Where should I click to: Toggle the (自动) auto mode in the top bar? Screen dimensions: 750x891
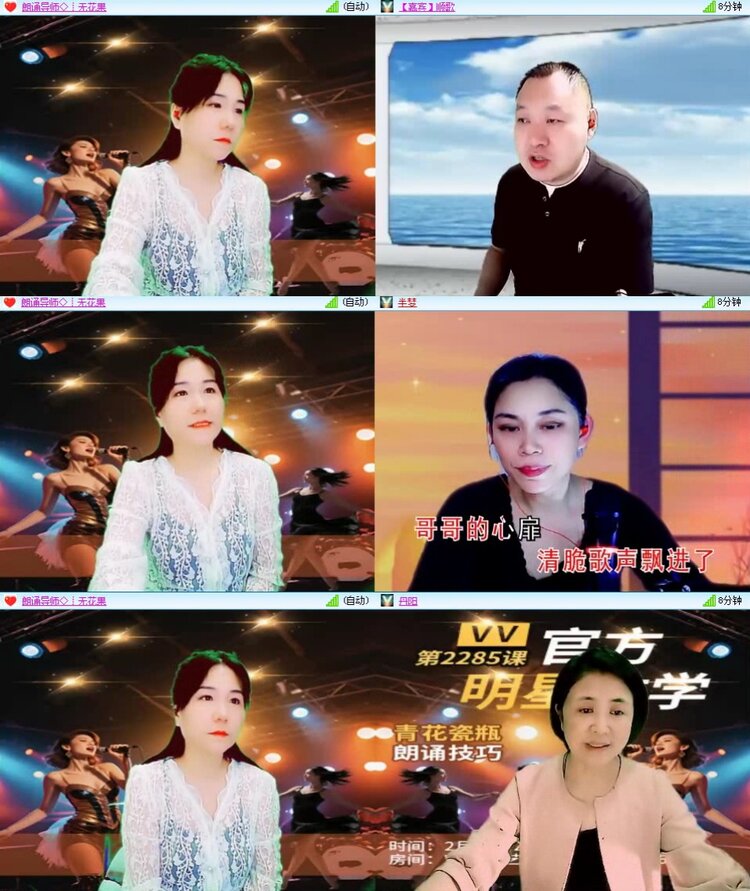[x=356, y=8]
